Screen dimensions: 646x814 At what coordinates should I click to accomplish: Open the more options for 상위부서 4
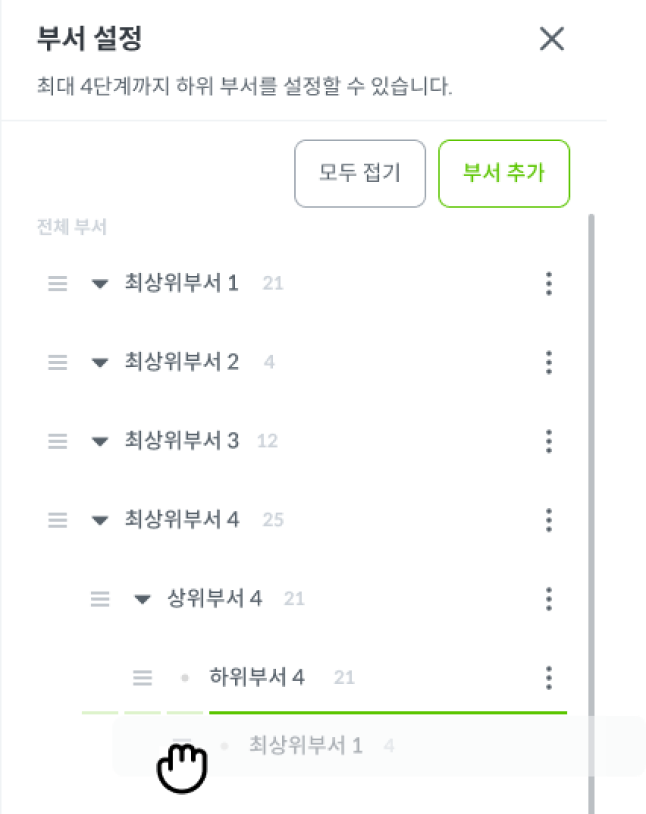click(x=548, y=599)
